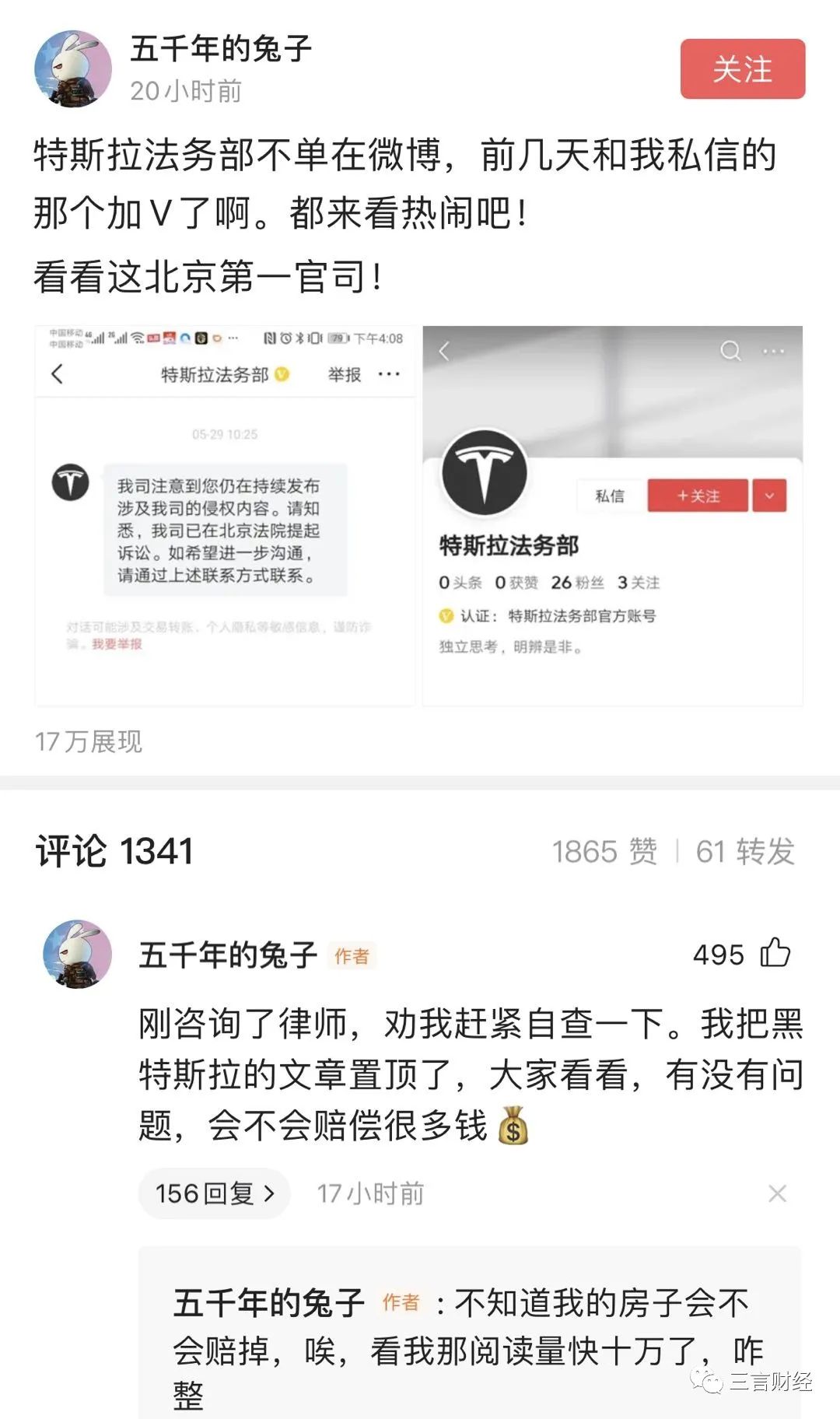Viewport: 840px width, 1419px height.
Task: Follow 五千年的兔子 with the 关注 button
Action: point(742,68)
